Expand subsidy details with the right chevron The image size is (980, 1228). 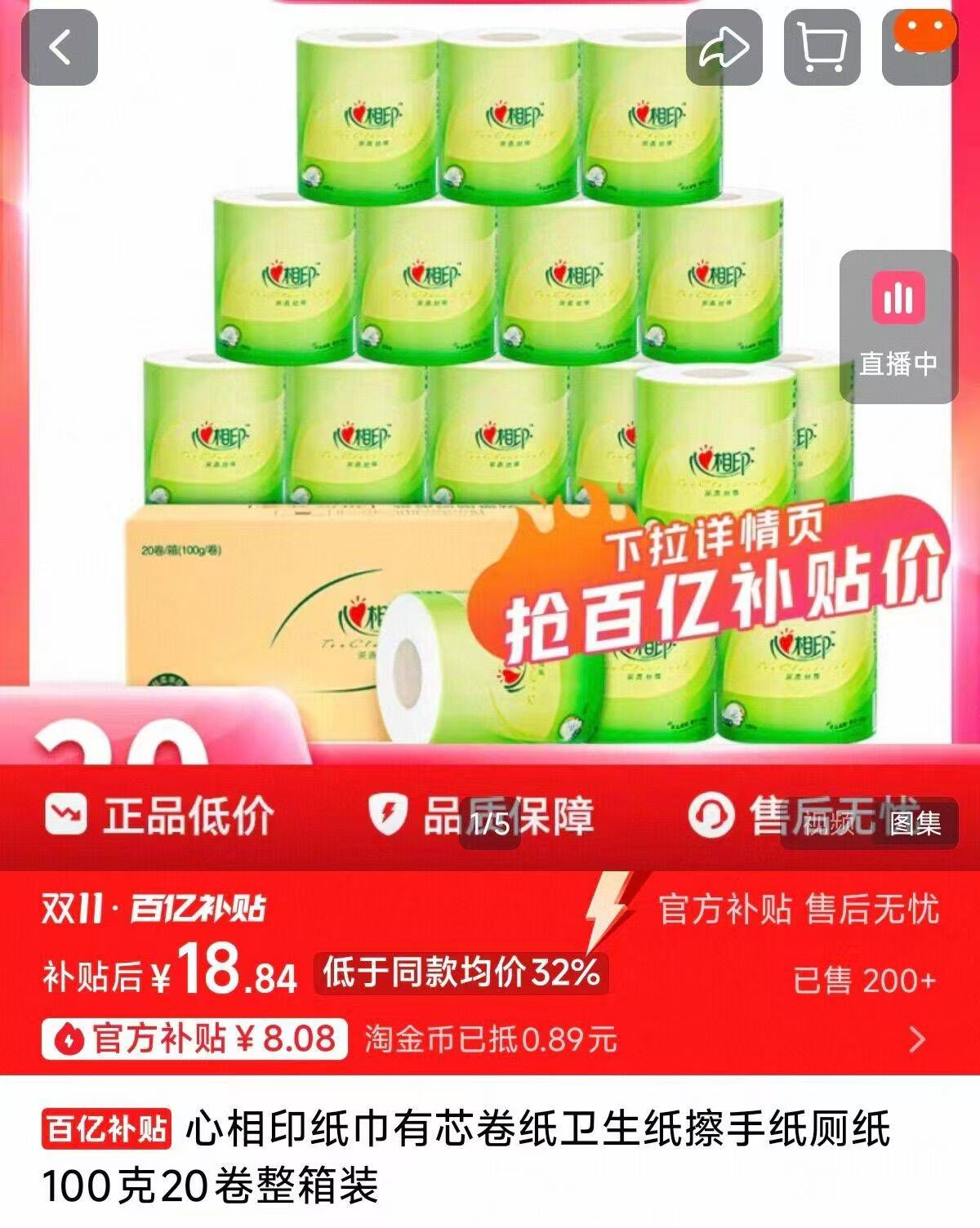click(916, 1037)
